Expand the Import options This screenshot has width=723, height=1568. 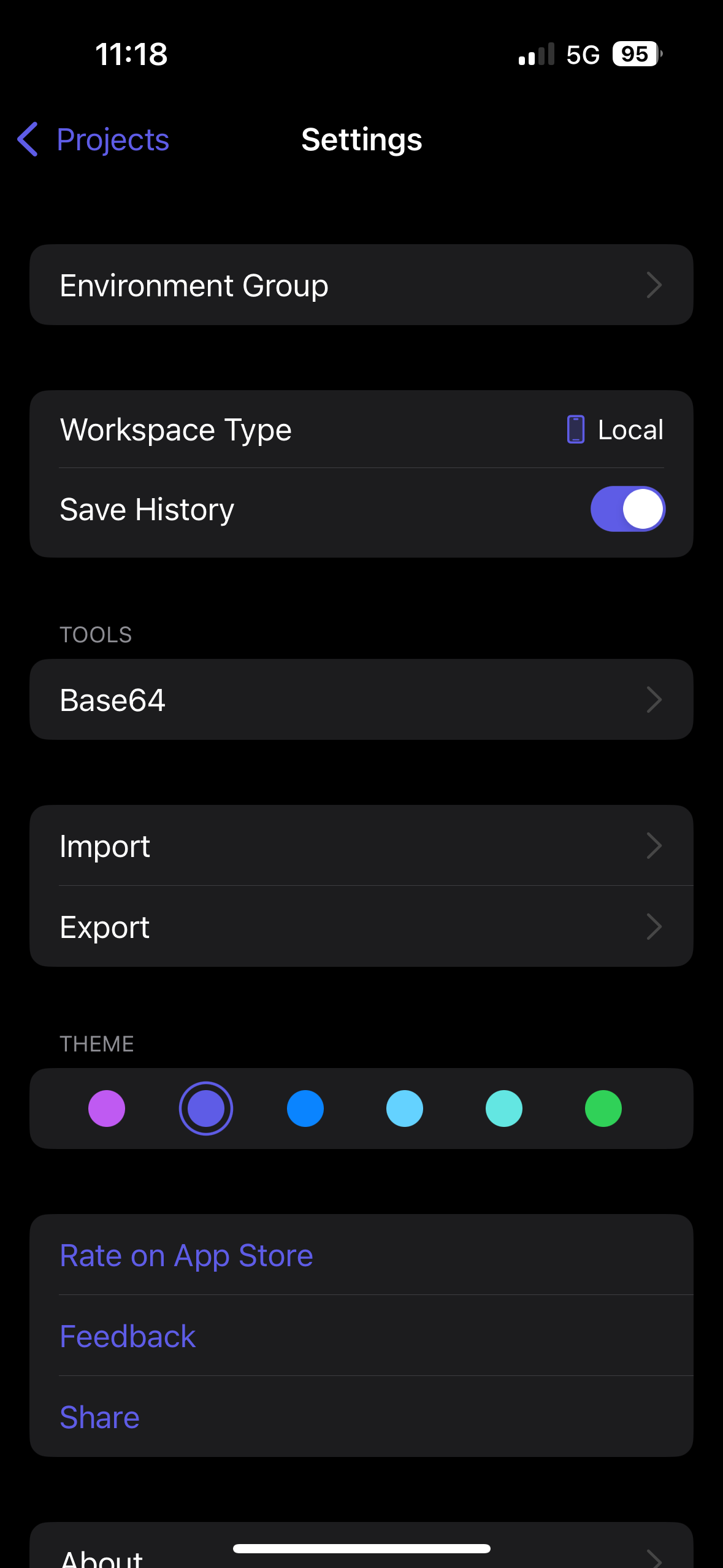pos(361,845)
